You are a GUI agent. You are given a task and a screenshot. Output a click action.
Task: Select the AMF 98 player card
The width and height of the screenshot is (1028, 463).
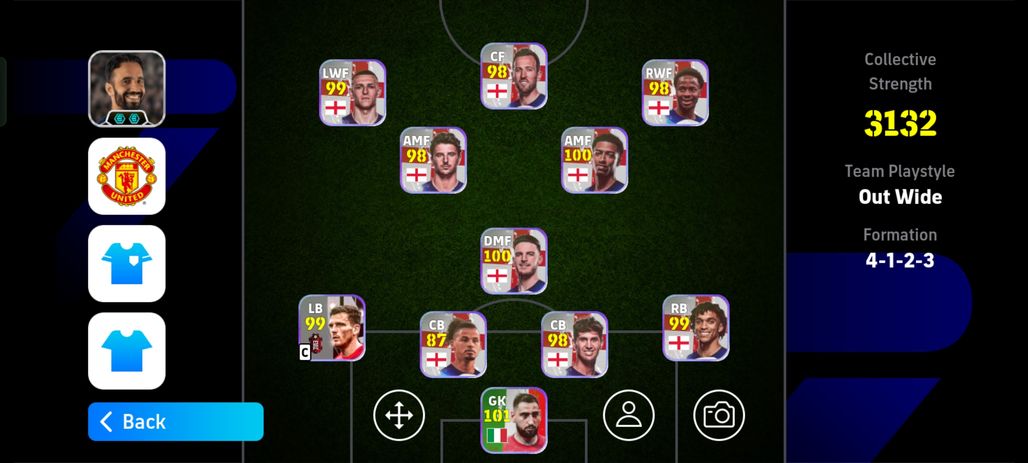[x=433, y=160]
